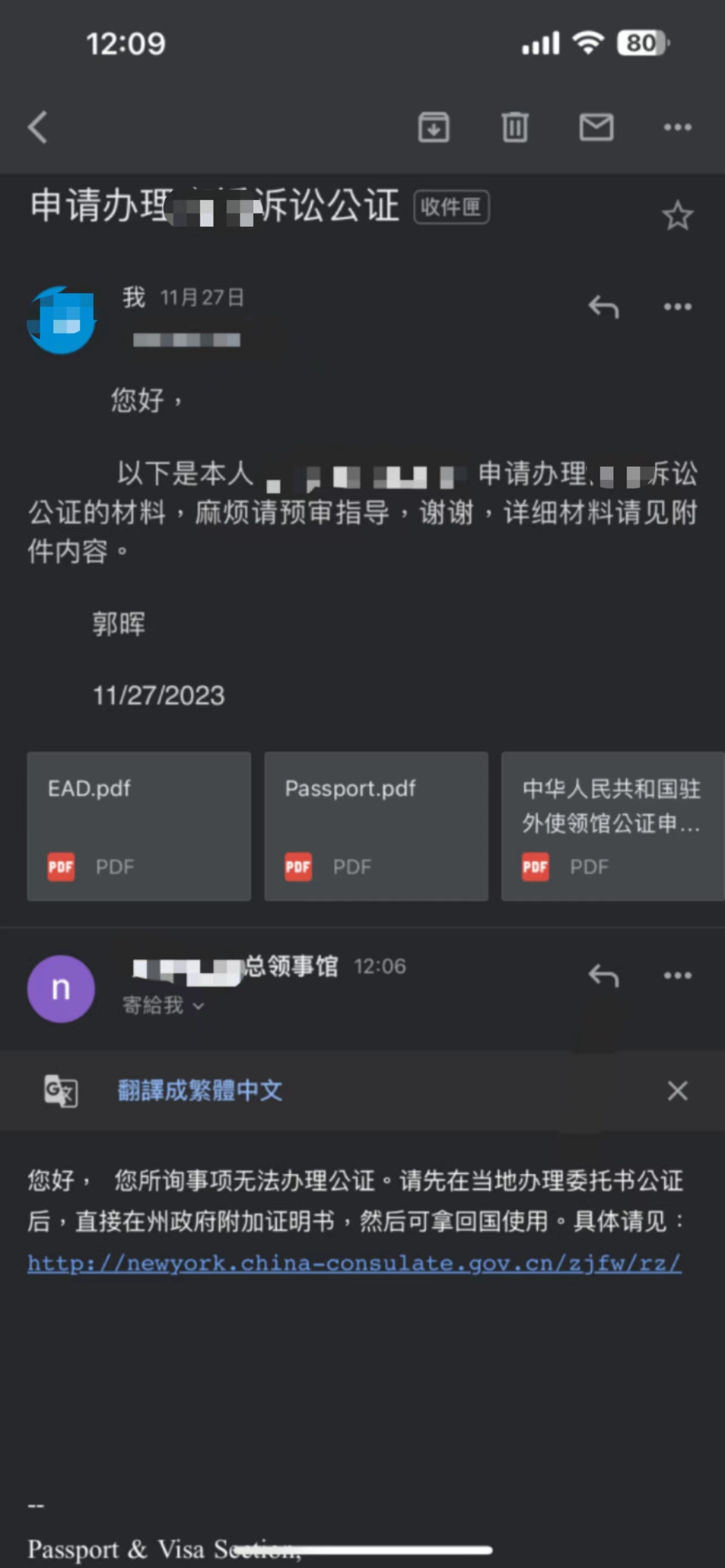Image resolution: width=725 pixels, height=1568 pixels.
Task: Open the EAD.pdf attachment
Action: 139,826
